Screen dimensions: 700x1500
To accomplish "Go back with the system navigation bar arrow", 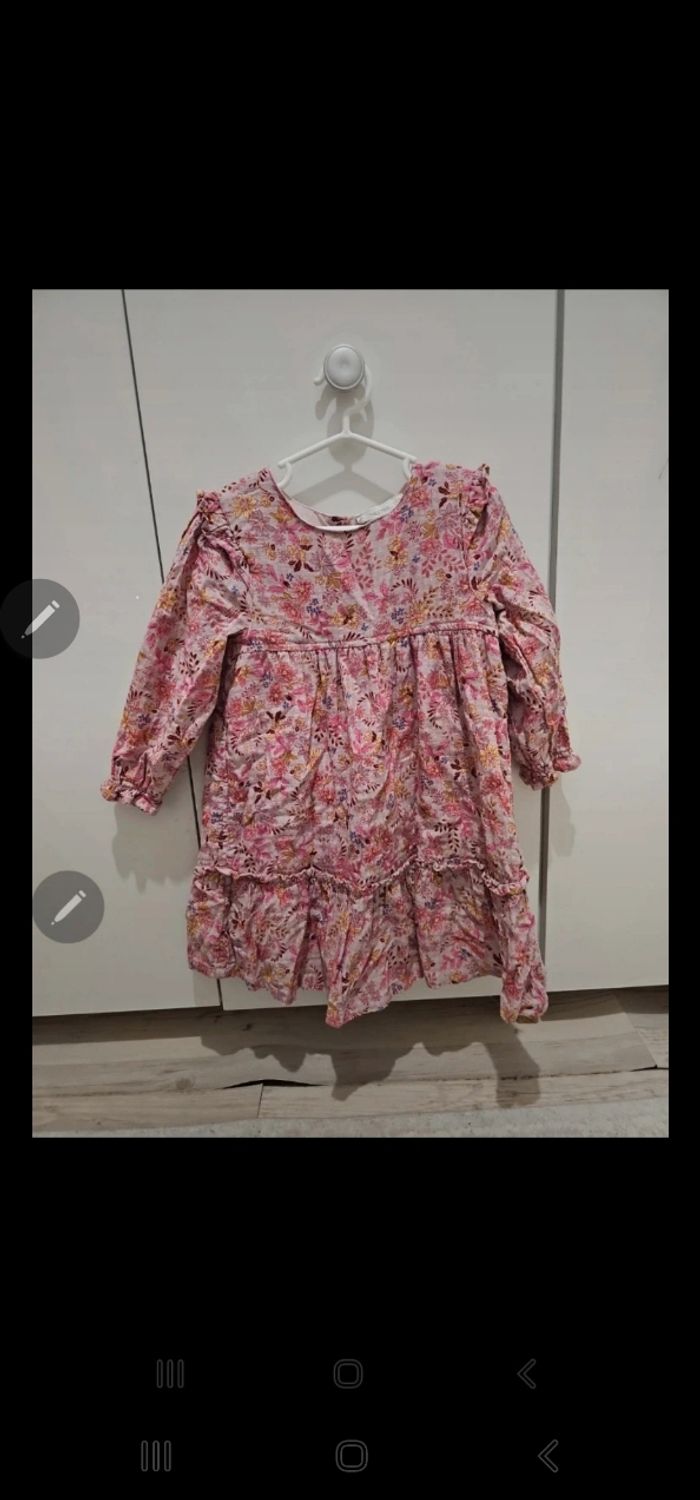I will [x=548, y=1455].
